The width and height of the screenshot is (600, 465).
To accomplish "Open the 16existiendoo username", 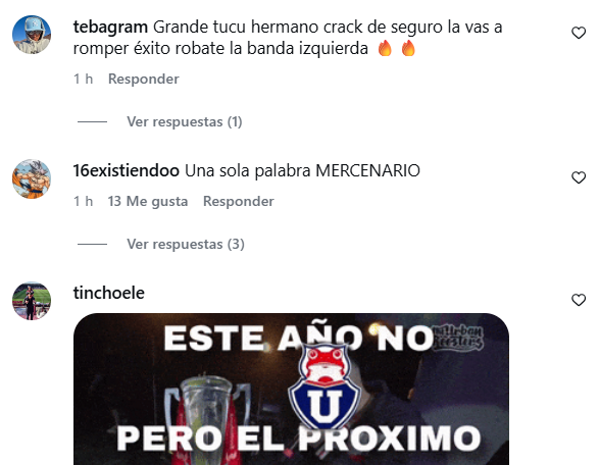I will click(x=126, y=171).
